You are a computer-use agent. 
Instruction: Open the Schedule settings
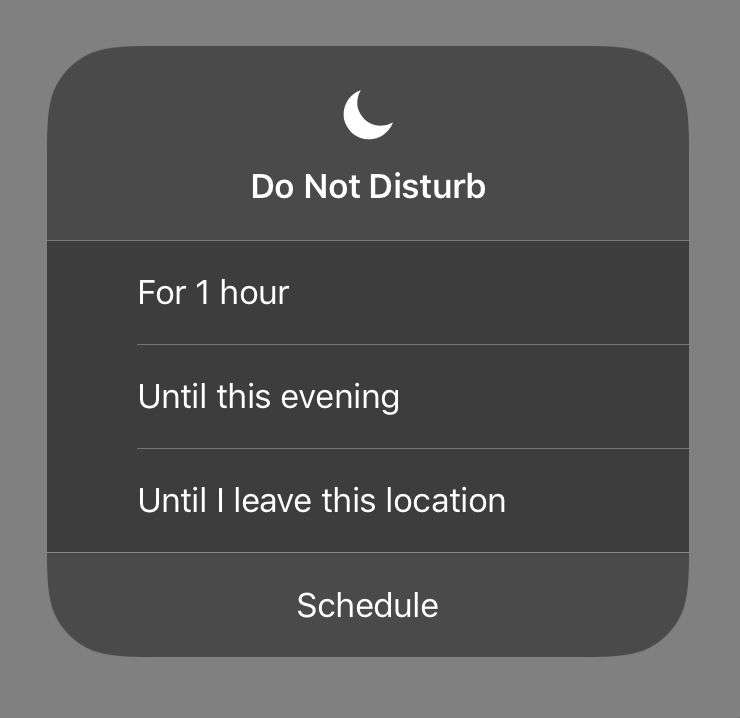367,605
